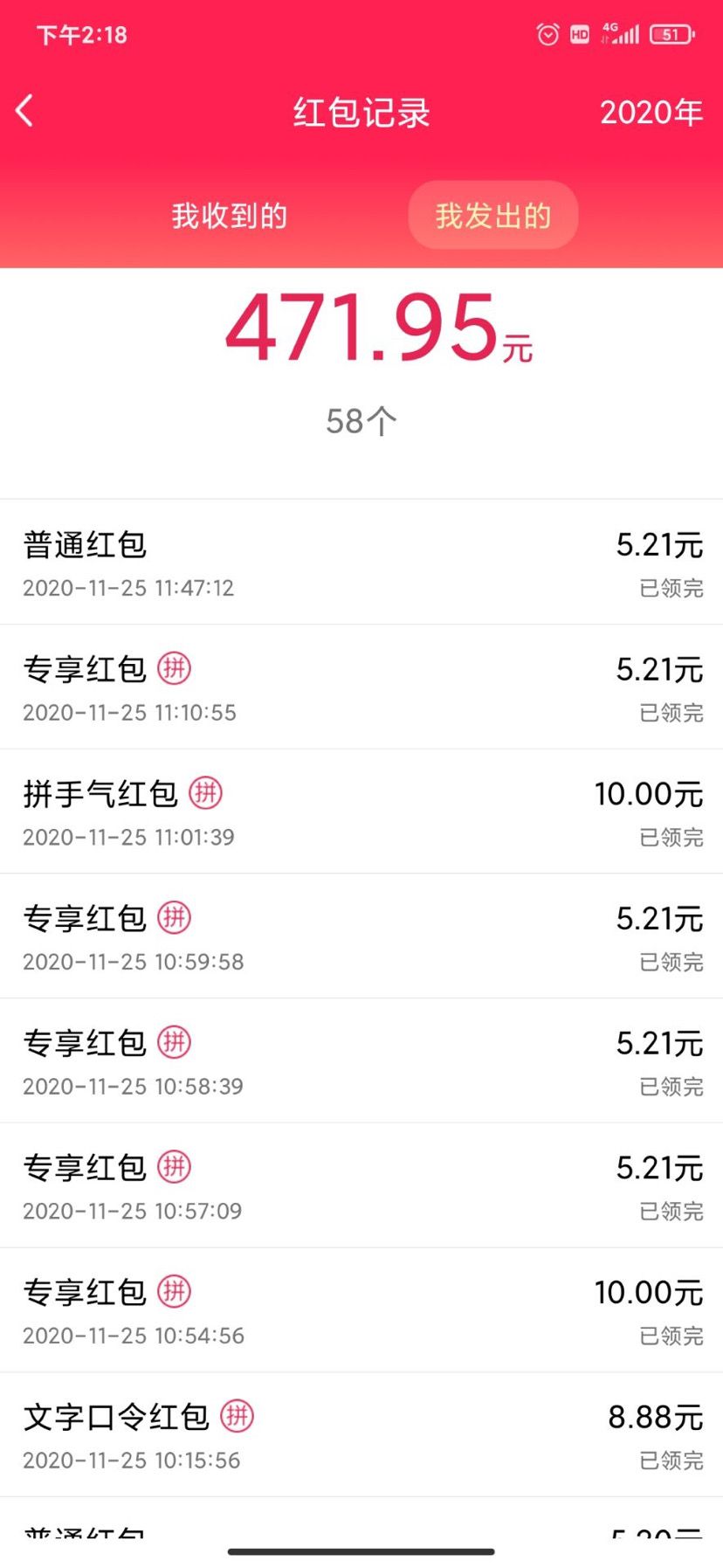Go back from 红包记录 page
This screenshot has height=1568, width=723.
coord(25,111)
